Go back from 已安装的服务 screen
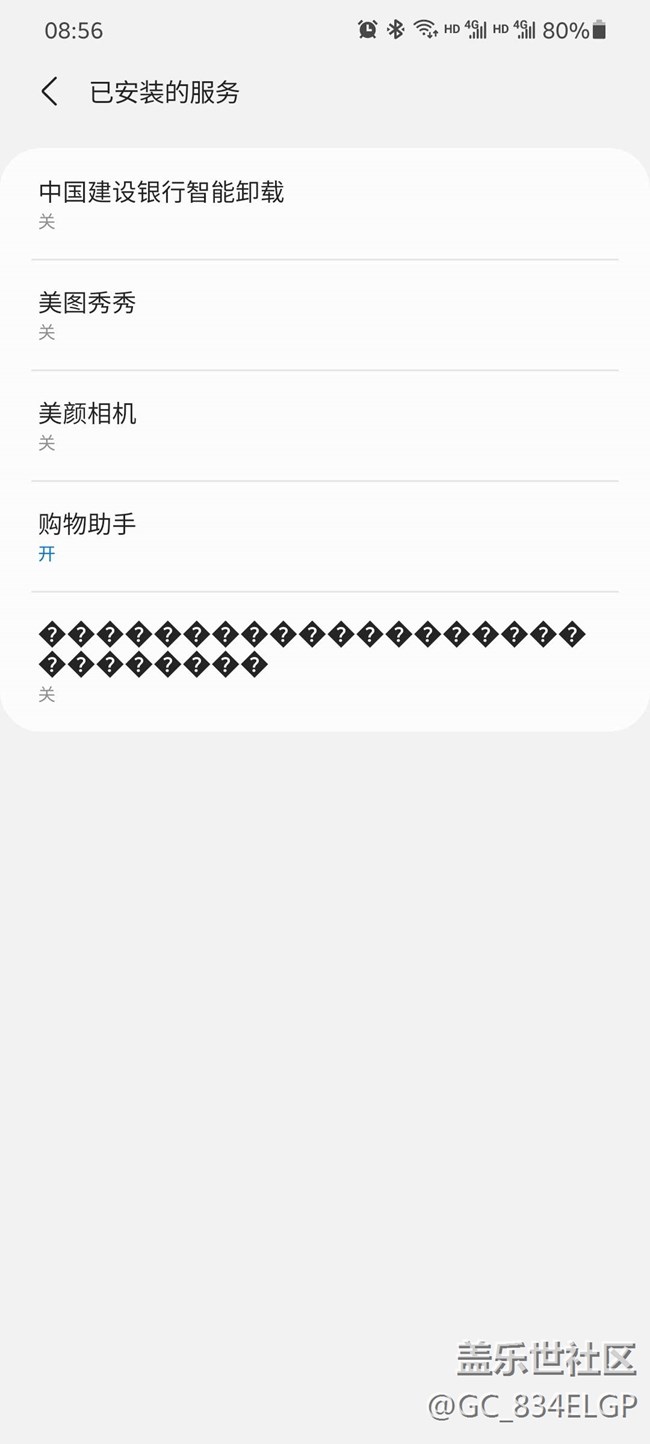This screenshot has width=650, height=1444. (50, 92)
